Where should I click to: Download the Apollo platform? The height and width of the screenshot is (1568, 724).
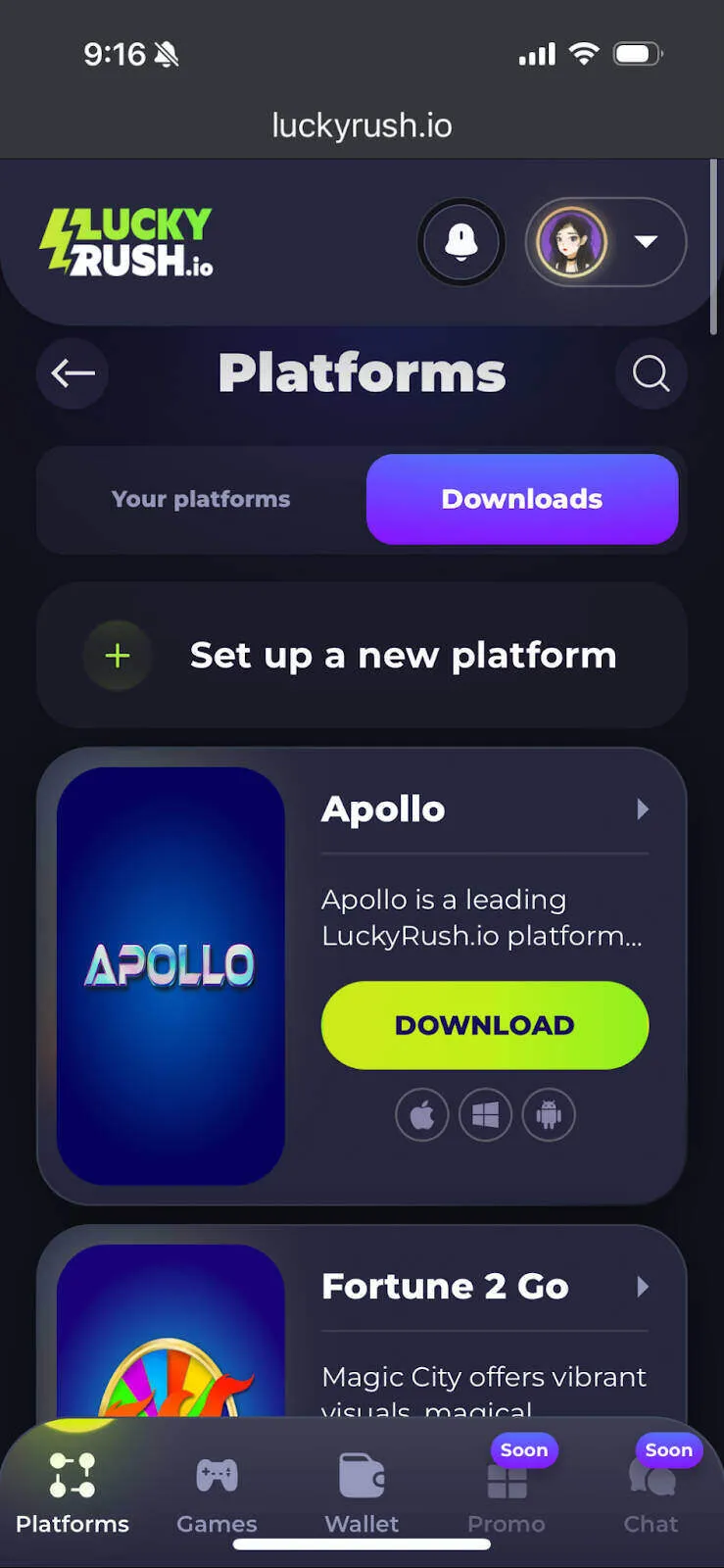pos(484,1025)
